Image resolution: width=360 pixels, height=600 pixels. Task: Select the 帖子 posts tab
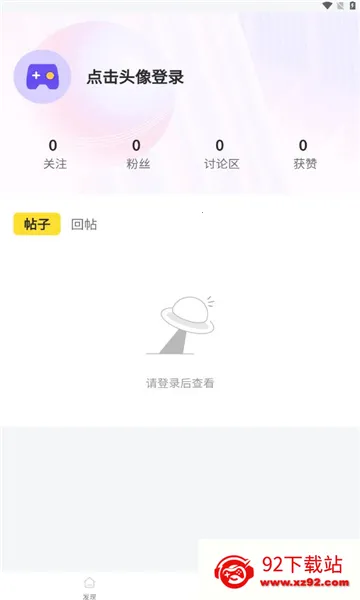[x=37, y=224]
